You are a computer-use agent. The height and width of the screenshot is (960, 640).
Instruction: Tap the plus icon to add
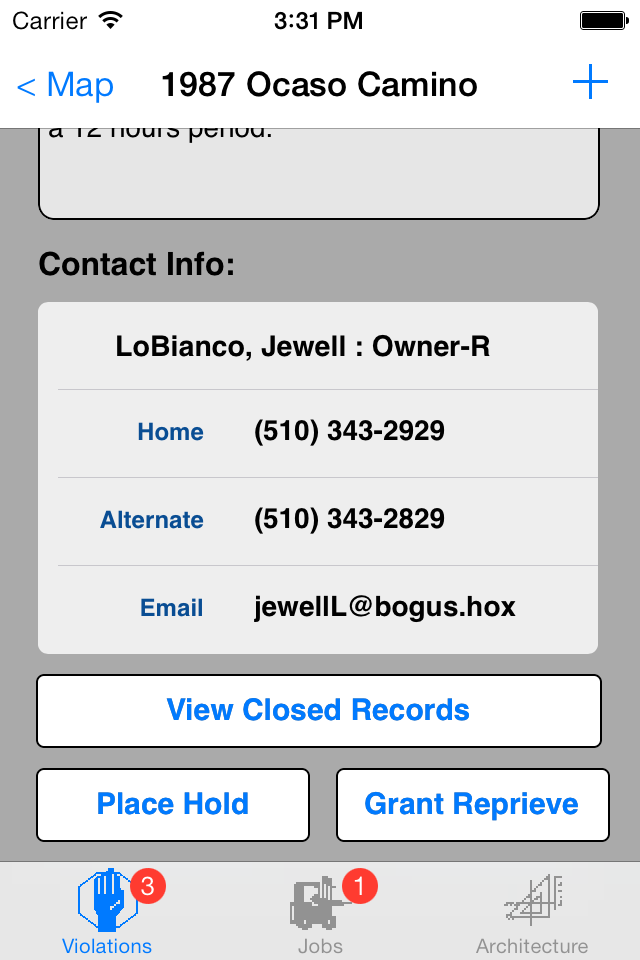(x=590, y=84)
